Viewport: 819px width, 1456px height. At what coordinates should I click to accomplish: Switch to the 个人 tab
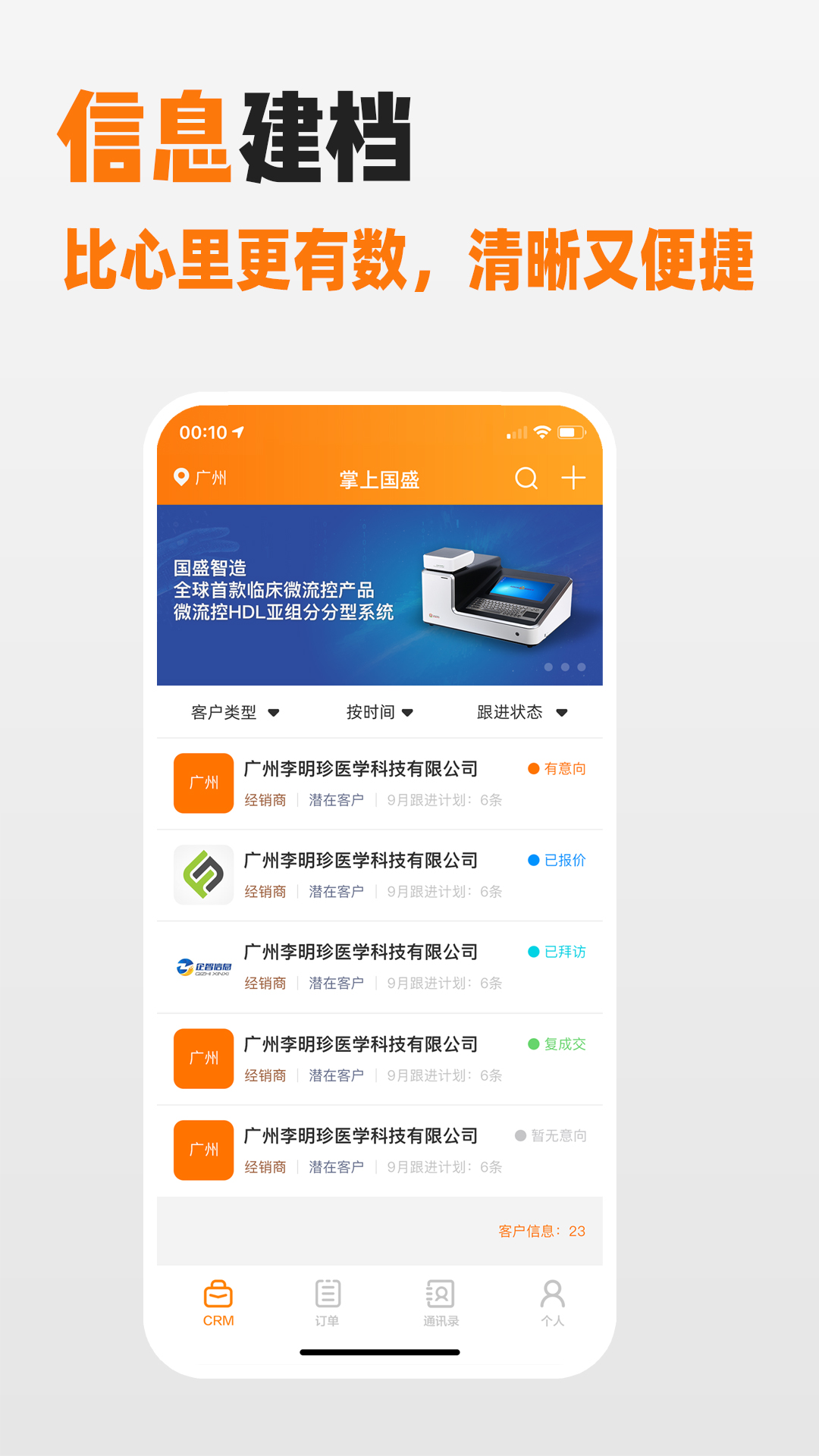tap(551, 1303)
